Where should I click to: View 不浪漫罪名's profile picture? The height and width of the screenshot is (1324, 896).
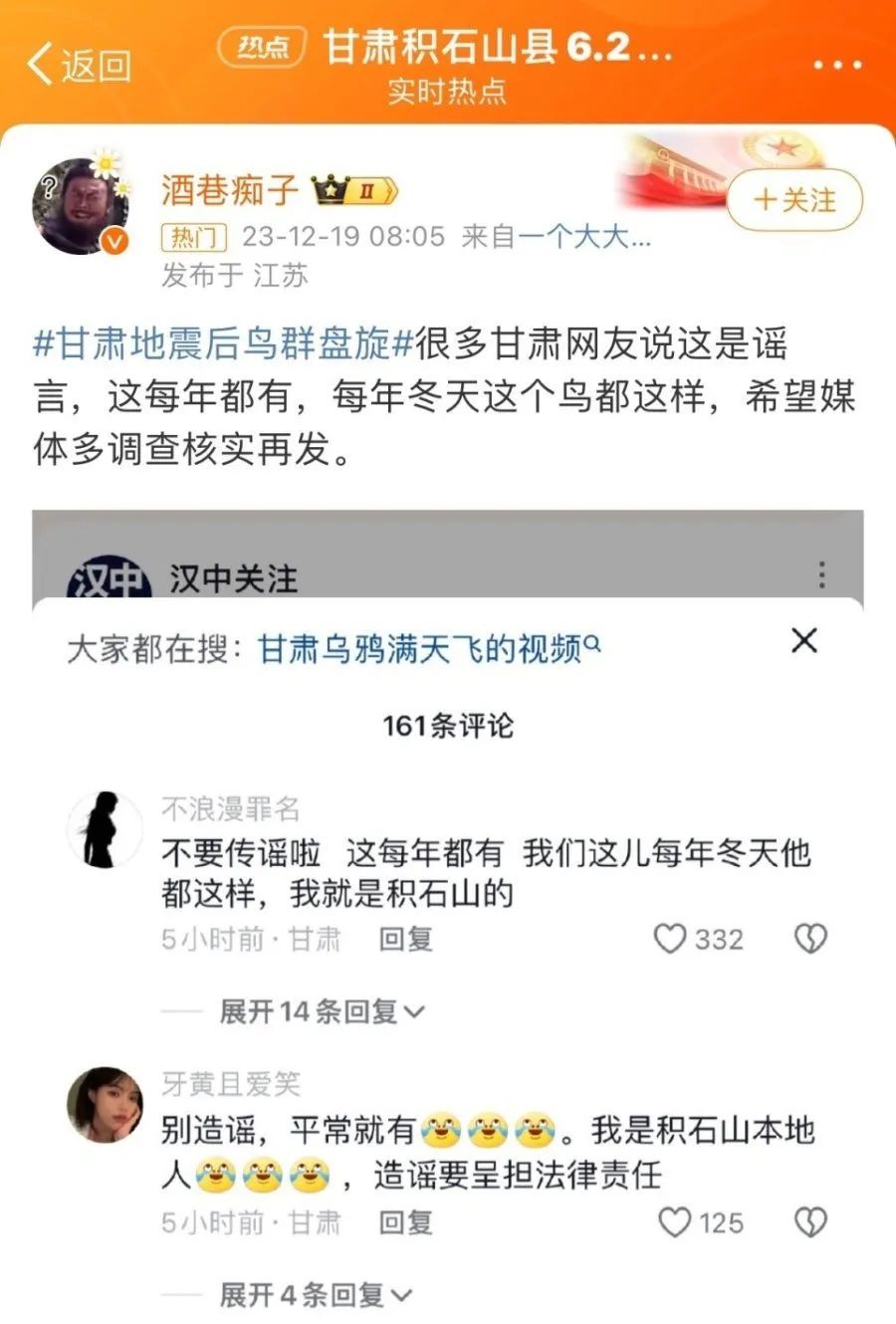[105, 830]
